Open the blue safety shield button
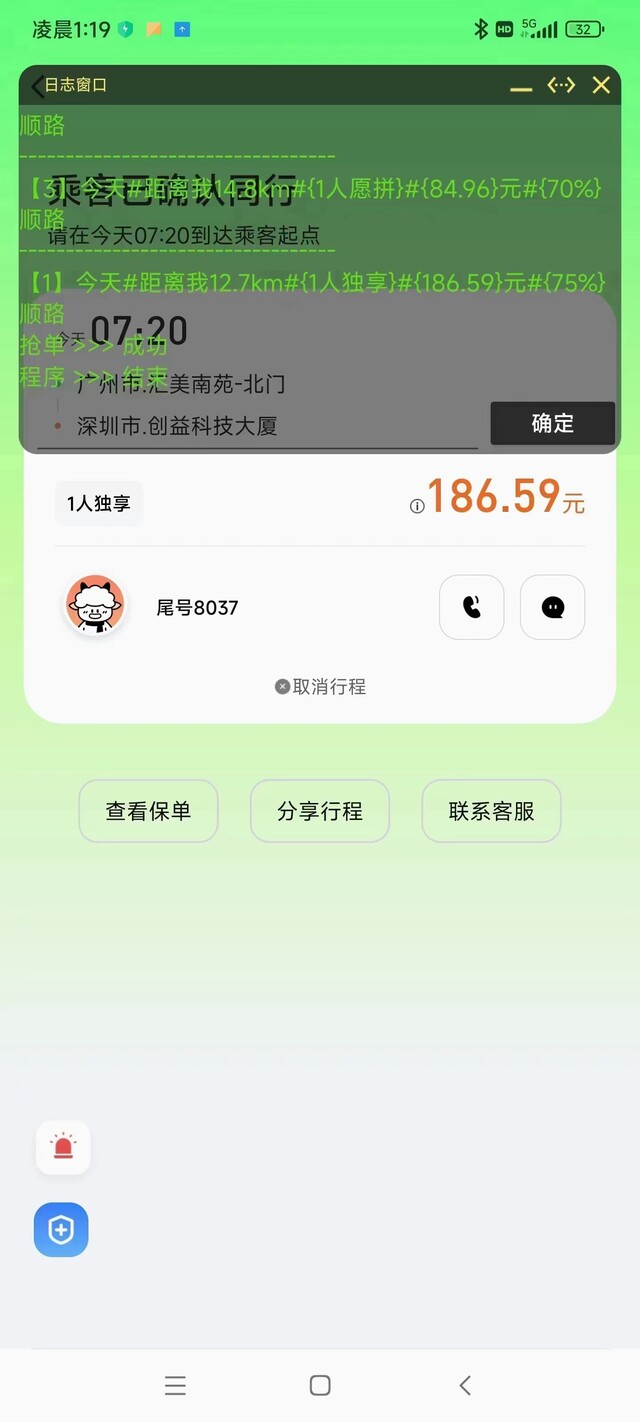The image size is (640, 1422). click(61, 1230)
